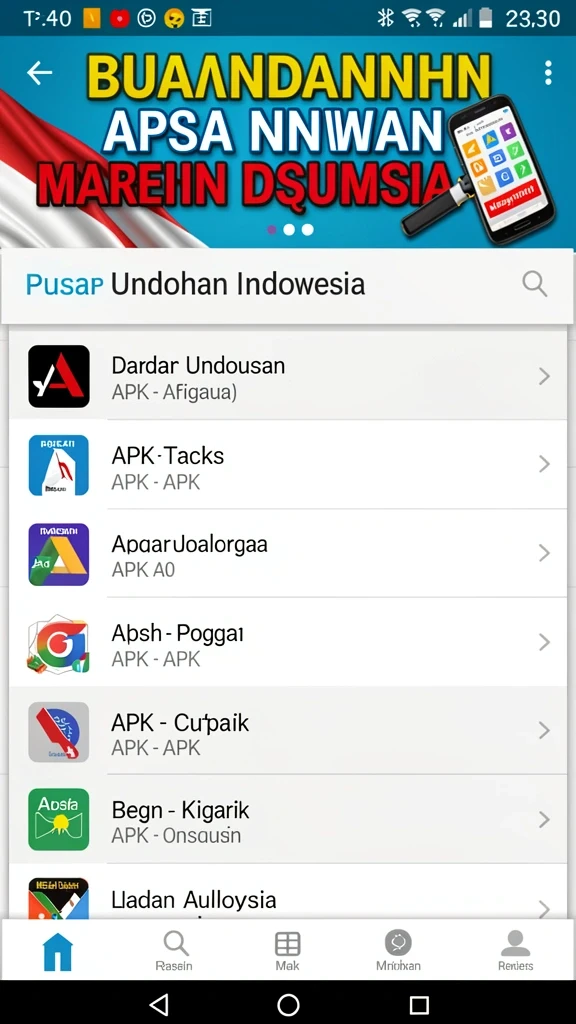The image size is (576, 1024).
Task: Open the APK·Tacks entry
Action: pyautogui.click(x=288, y=464)
